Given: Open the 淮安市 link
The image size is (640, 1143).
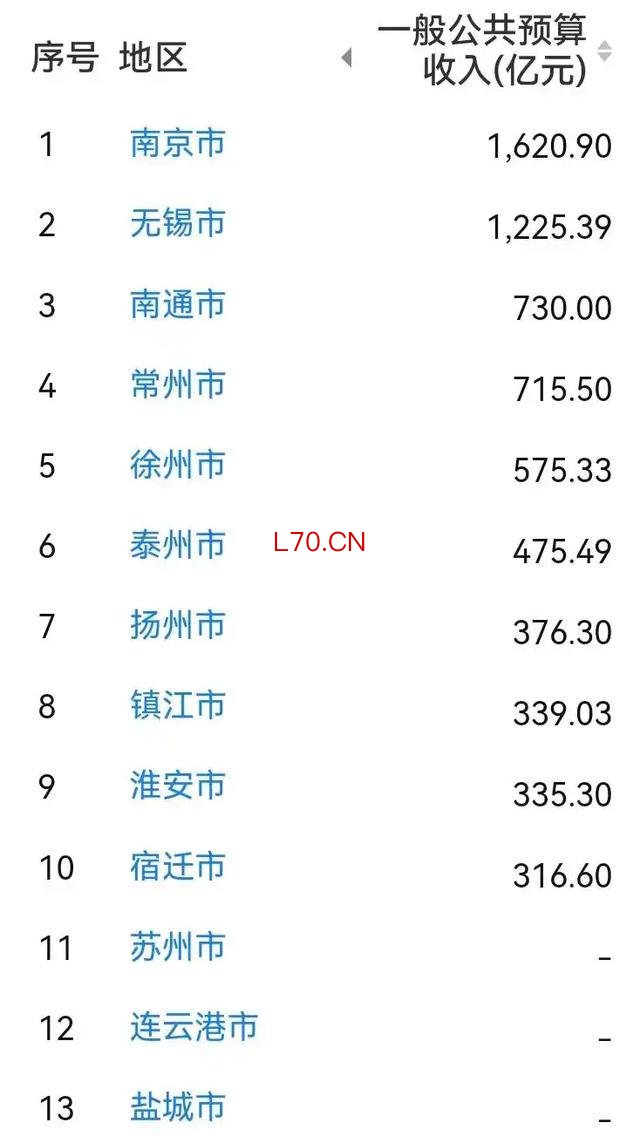Looking at the screenshot, I should pos(178,786).
